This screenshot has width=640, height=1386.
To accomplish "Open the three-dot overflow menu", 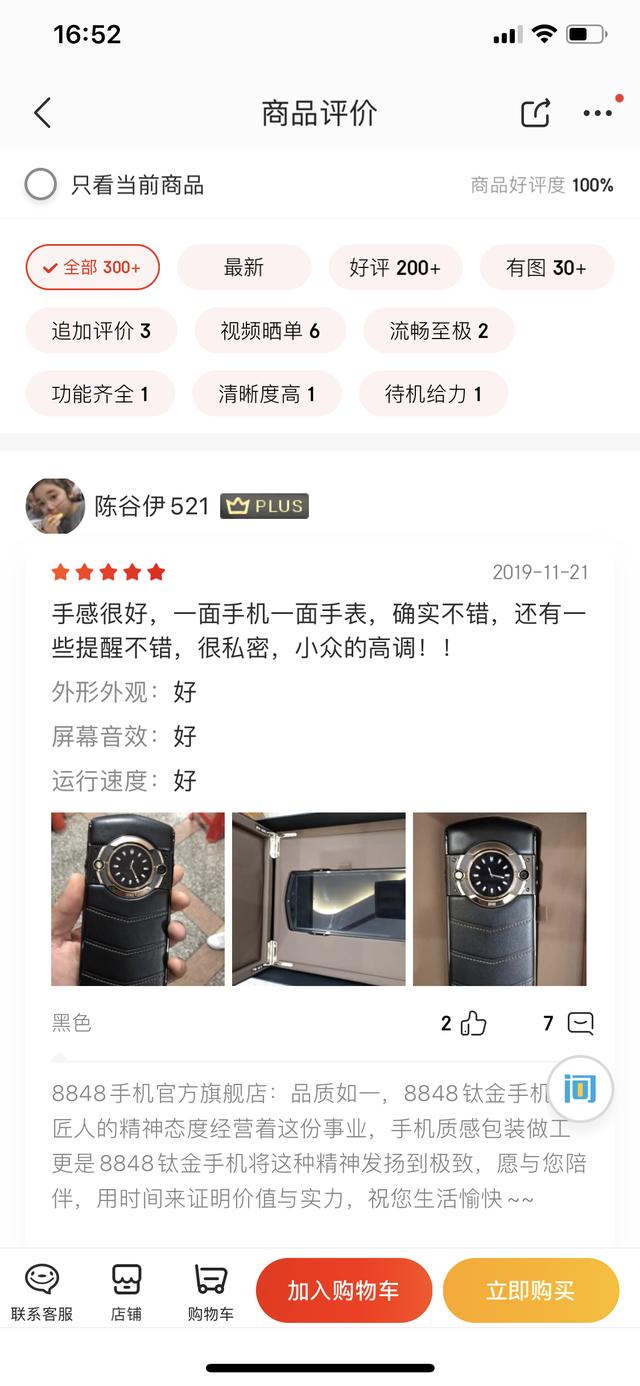I will coord(598,113).
